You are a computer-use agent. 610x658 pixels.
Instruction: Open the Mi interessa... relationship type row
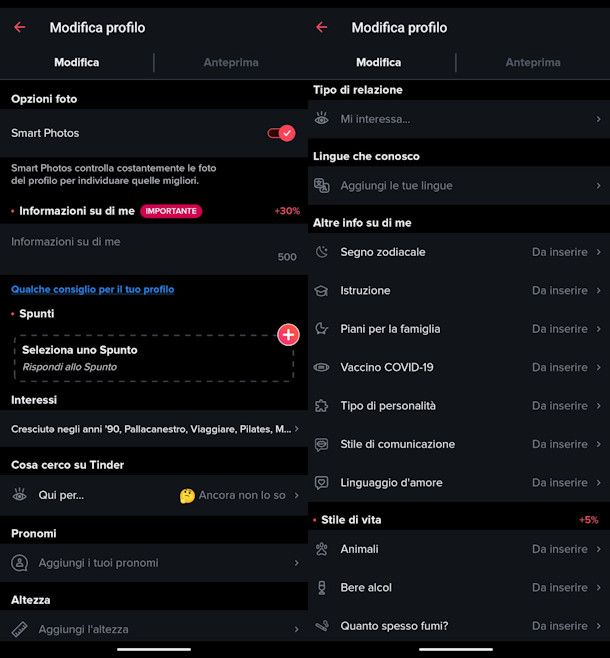[x=457, y=119]
